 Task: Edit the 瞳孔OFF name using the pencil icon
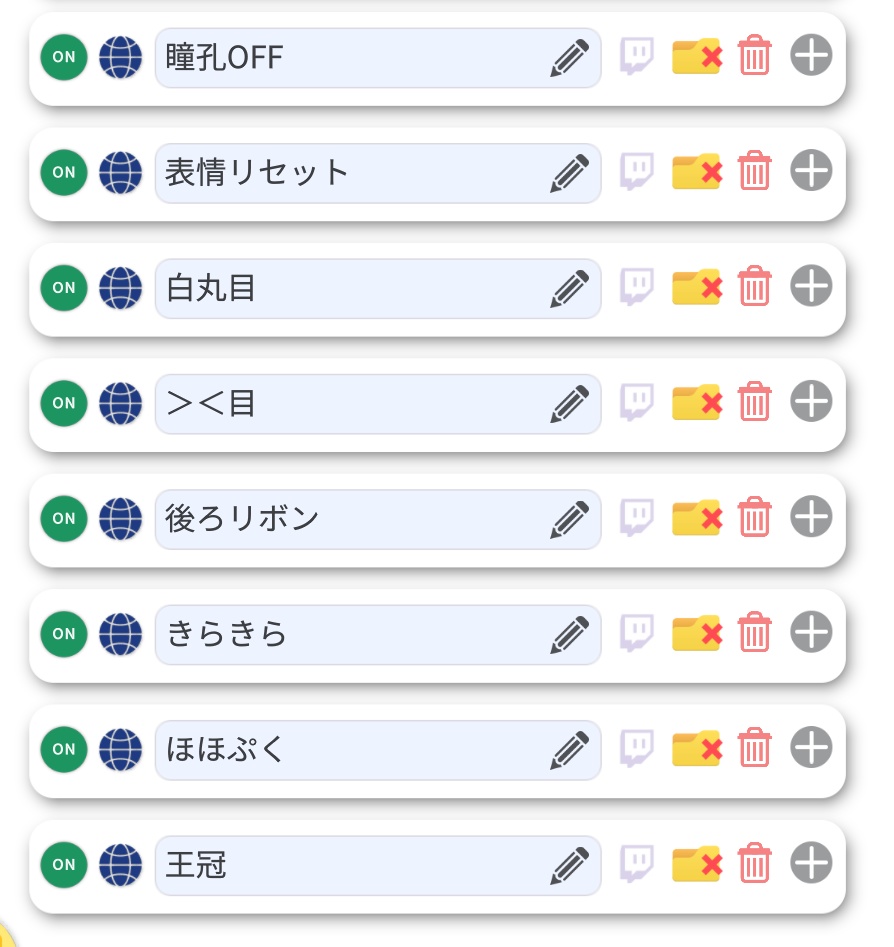(x=568, y=57)
